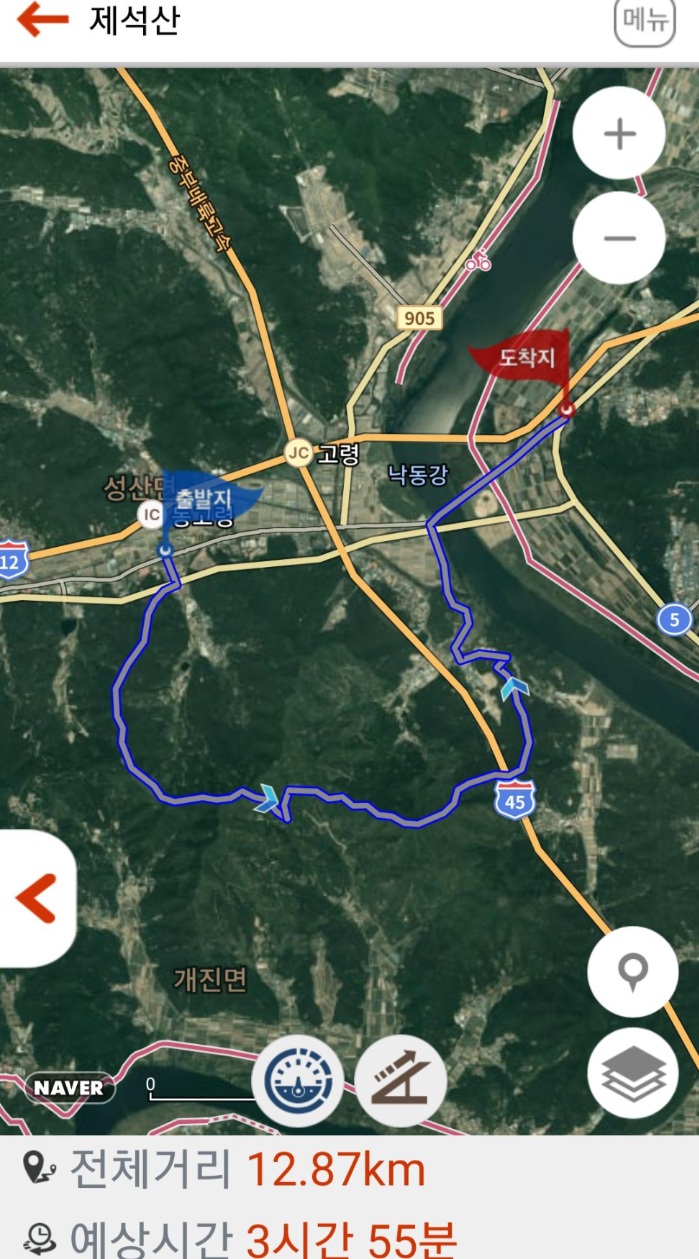
Task: Show the elevation slope profile
Action: point(401,1081)
